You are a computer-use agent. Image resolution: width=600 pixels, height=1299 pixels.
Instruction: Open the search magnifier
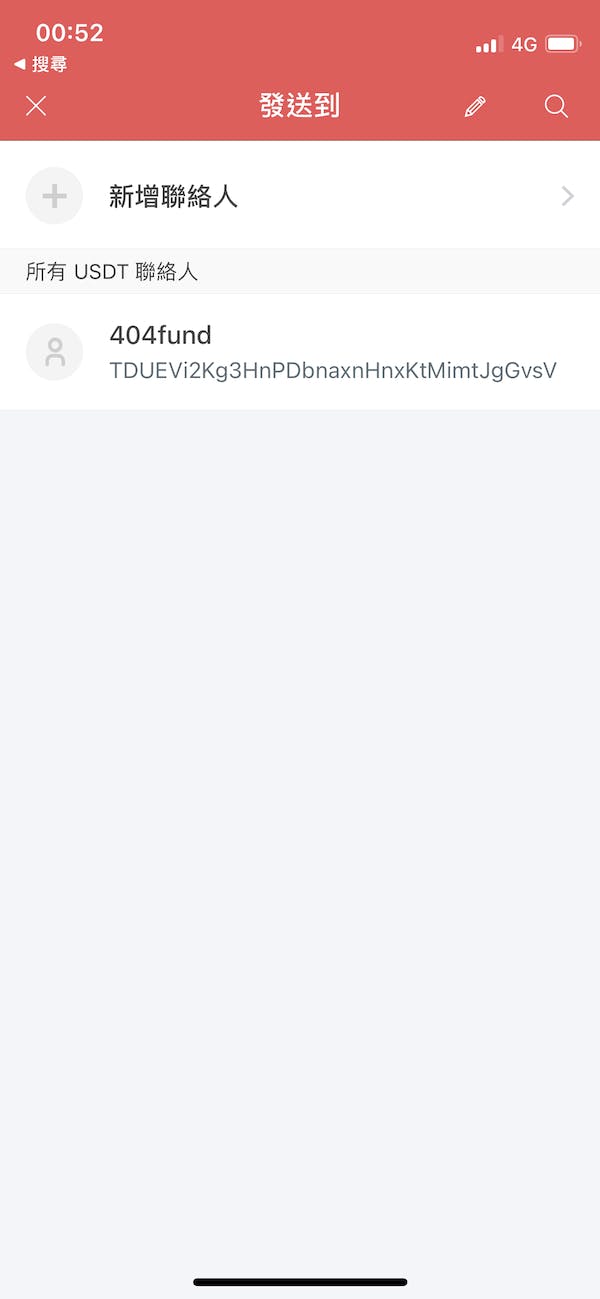click(556, 107)
